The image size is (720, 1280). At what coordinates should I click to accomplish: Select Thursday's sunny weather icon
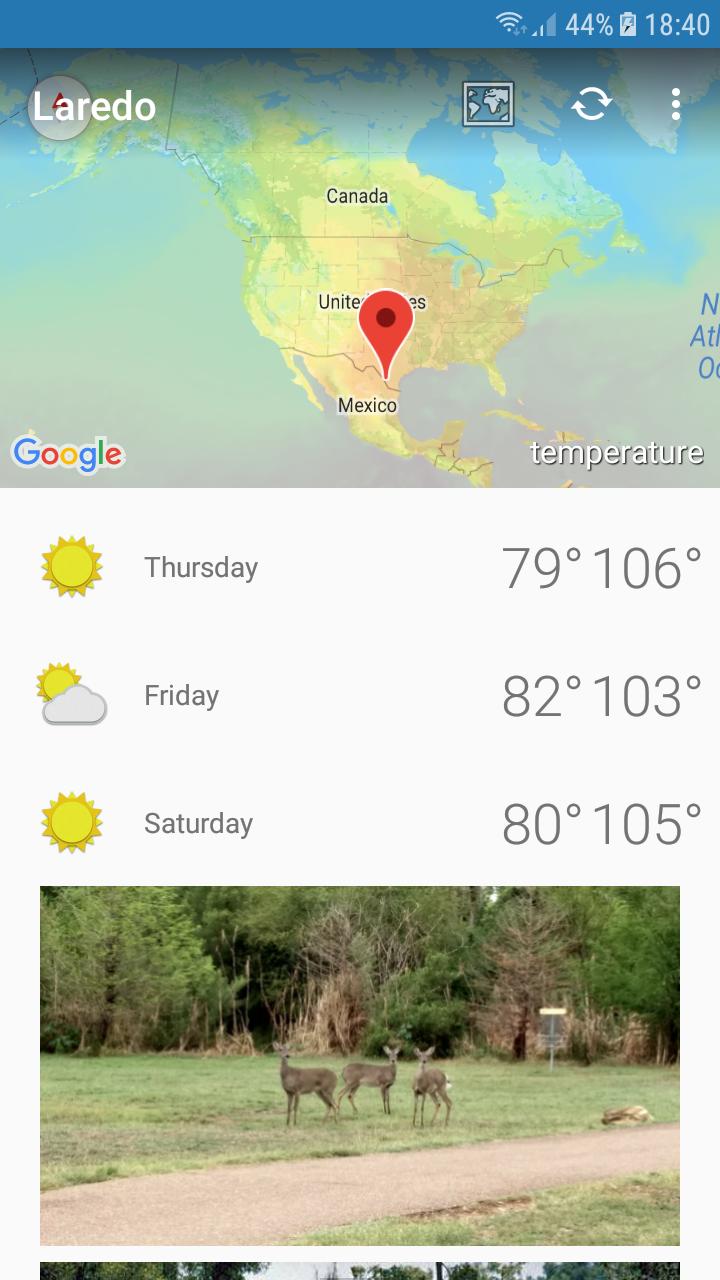70,566
